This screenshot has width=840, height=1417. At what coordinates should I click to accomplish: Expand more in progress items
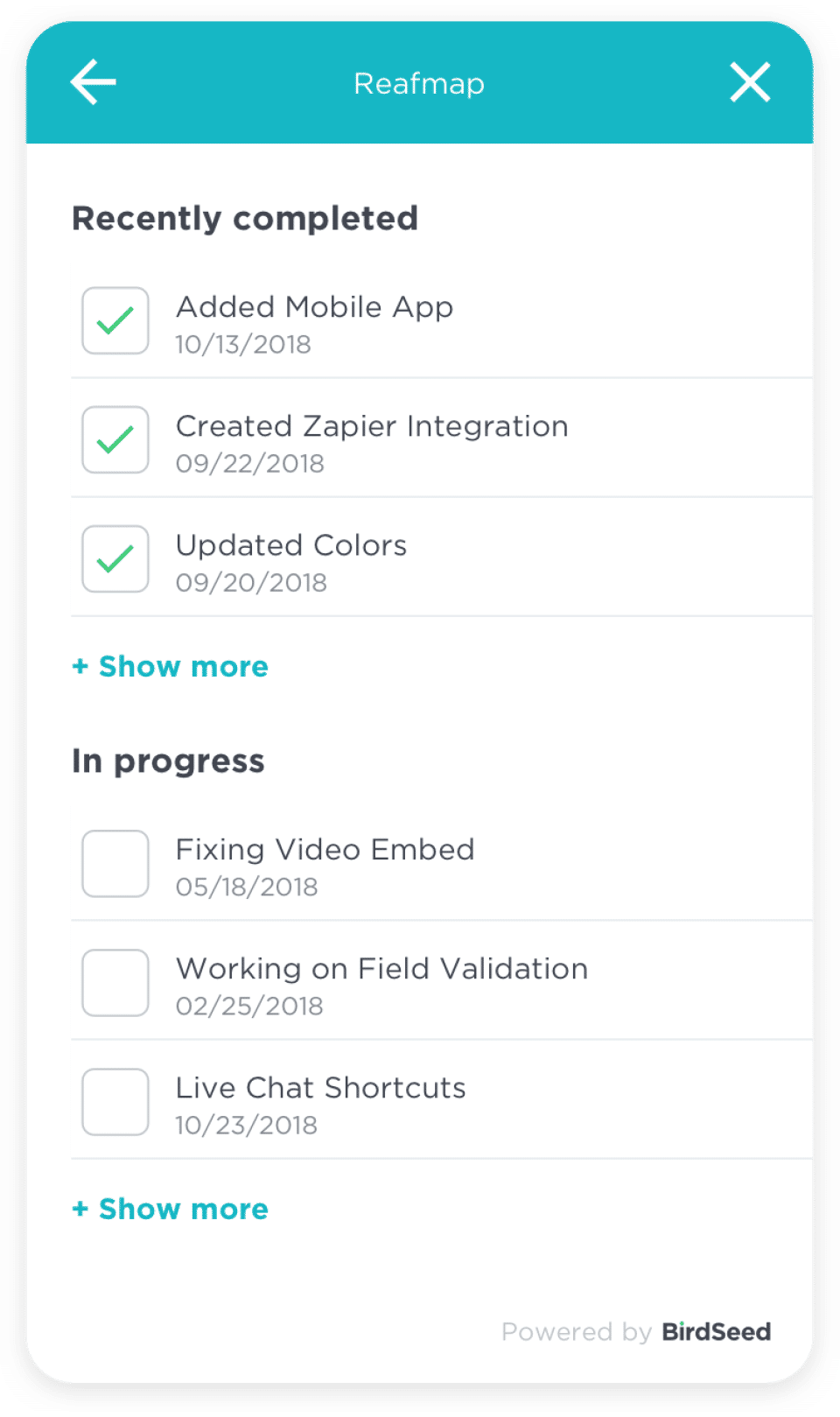coord(171,1210)
